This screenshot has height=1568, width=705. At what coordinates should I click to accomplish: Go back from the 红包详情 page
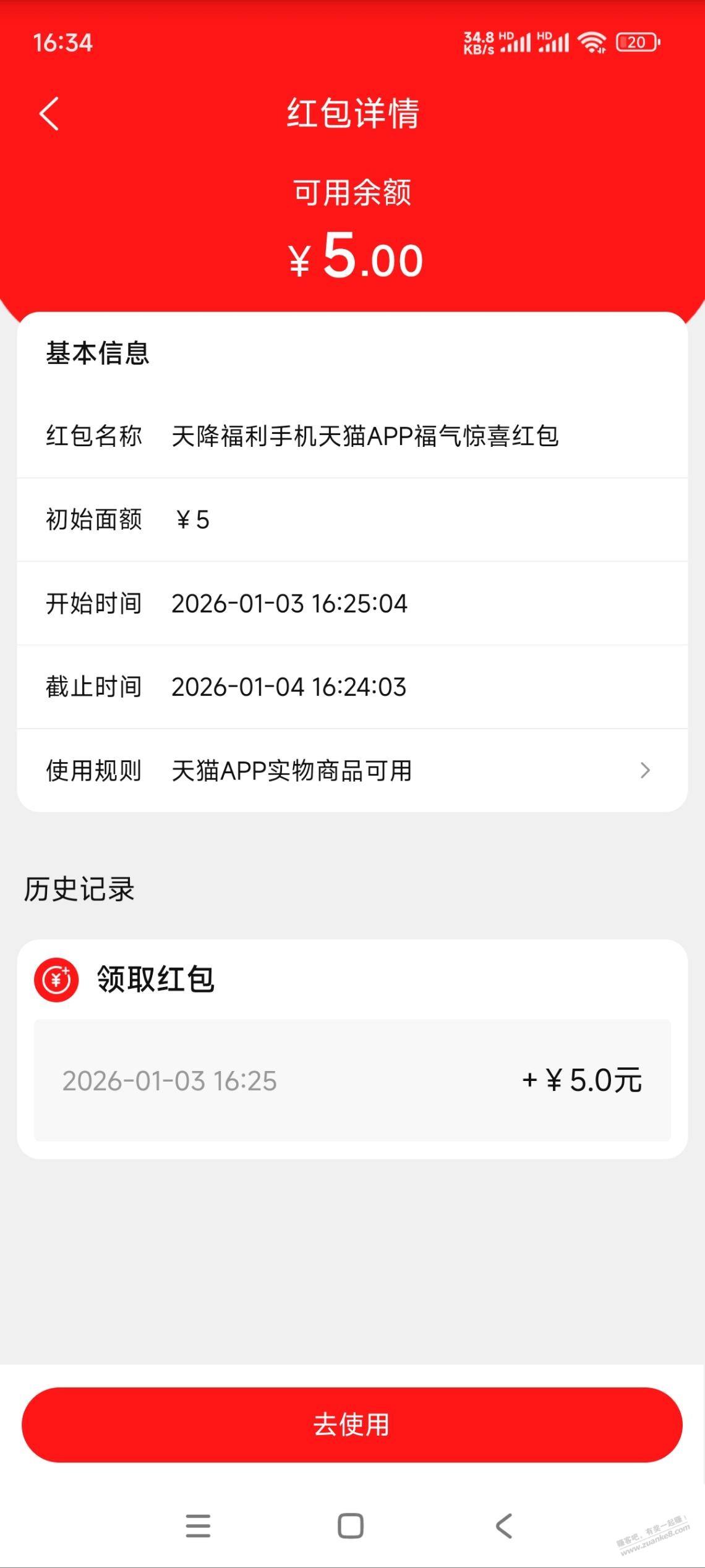pyautogui.click(x=49, y=114)
